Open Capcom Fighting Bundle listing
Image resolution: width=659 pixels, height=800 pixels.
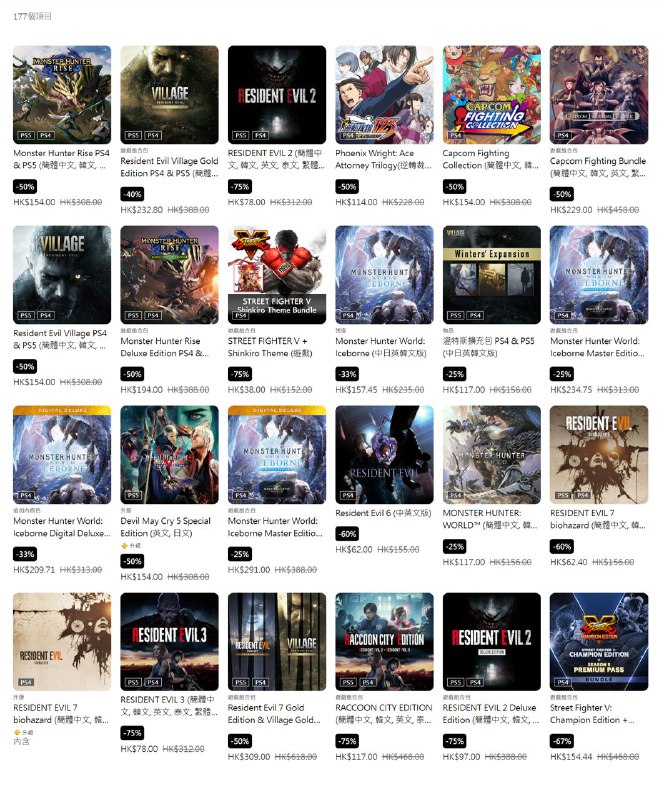(598, 94)
